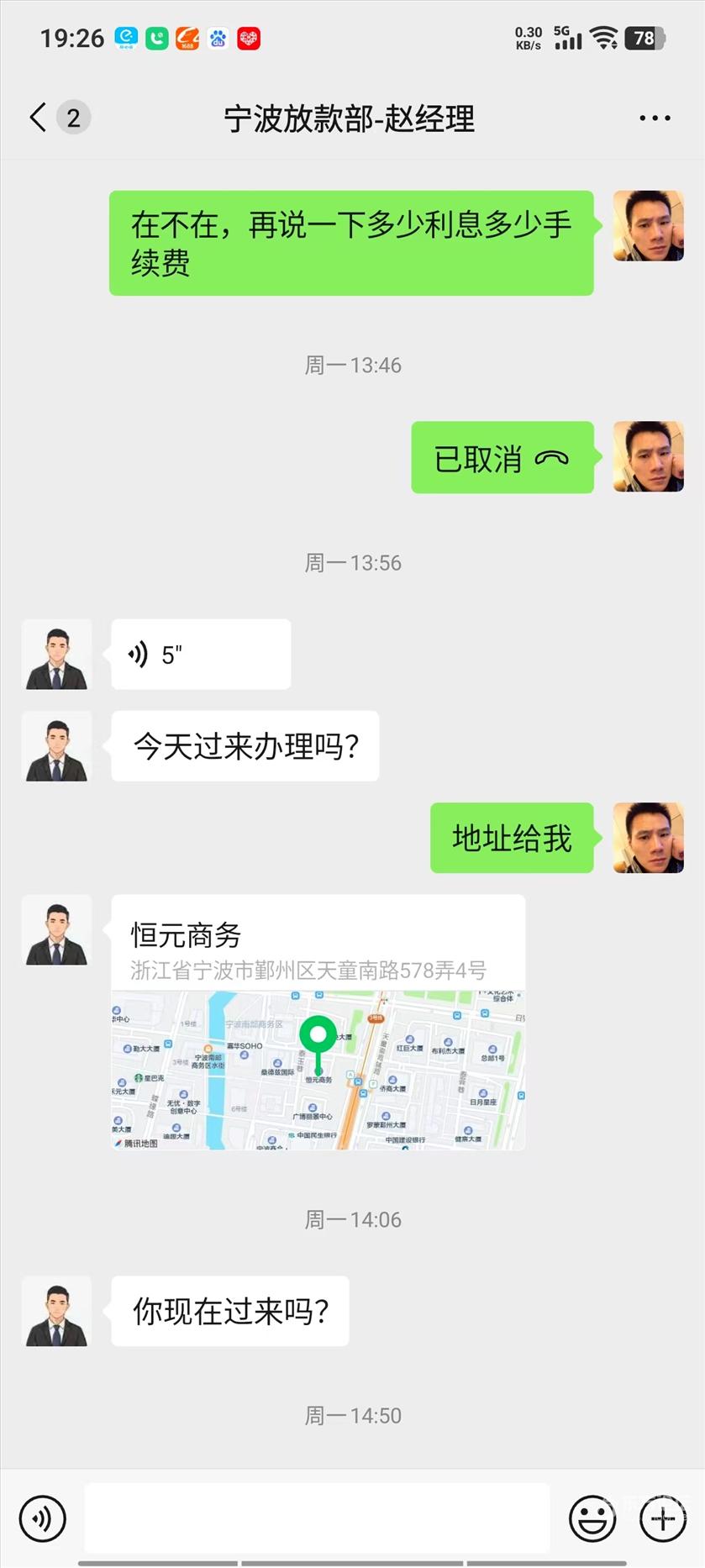Open the plus attachments menu
This screenshot has width=705, height=1568.
point(662,1518)
